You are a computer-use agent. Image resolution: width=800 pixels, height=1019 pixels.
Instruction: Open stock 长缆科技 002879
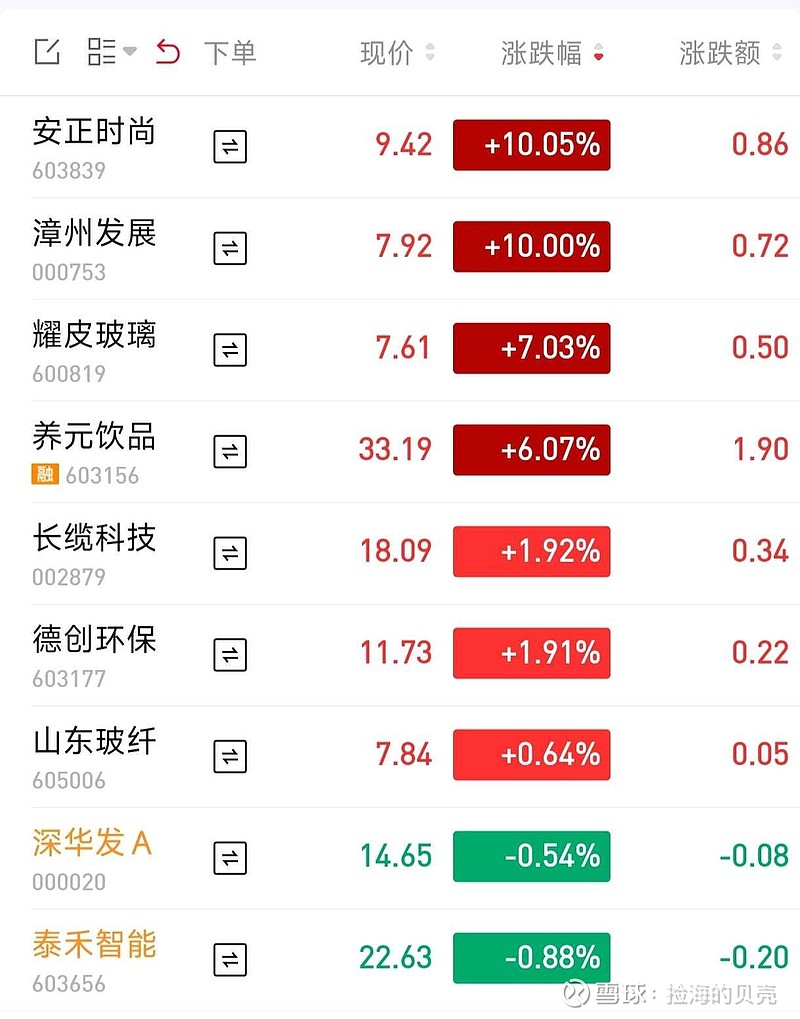[x=94, y=554]
